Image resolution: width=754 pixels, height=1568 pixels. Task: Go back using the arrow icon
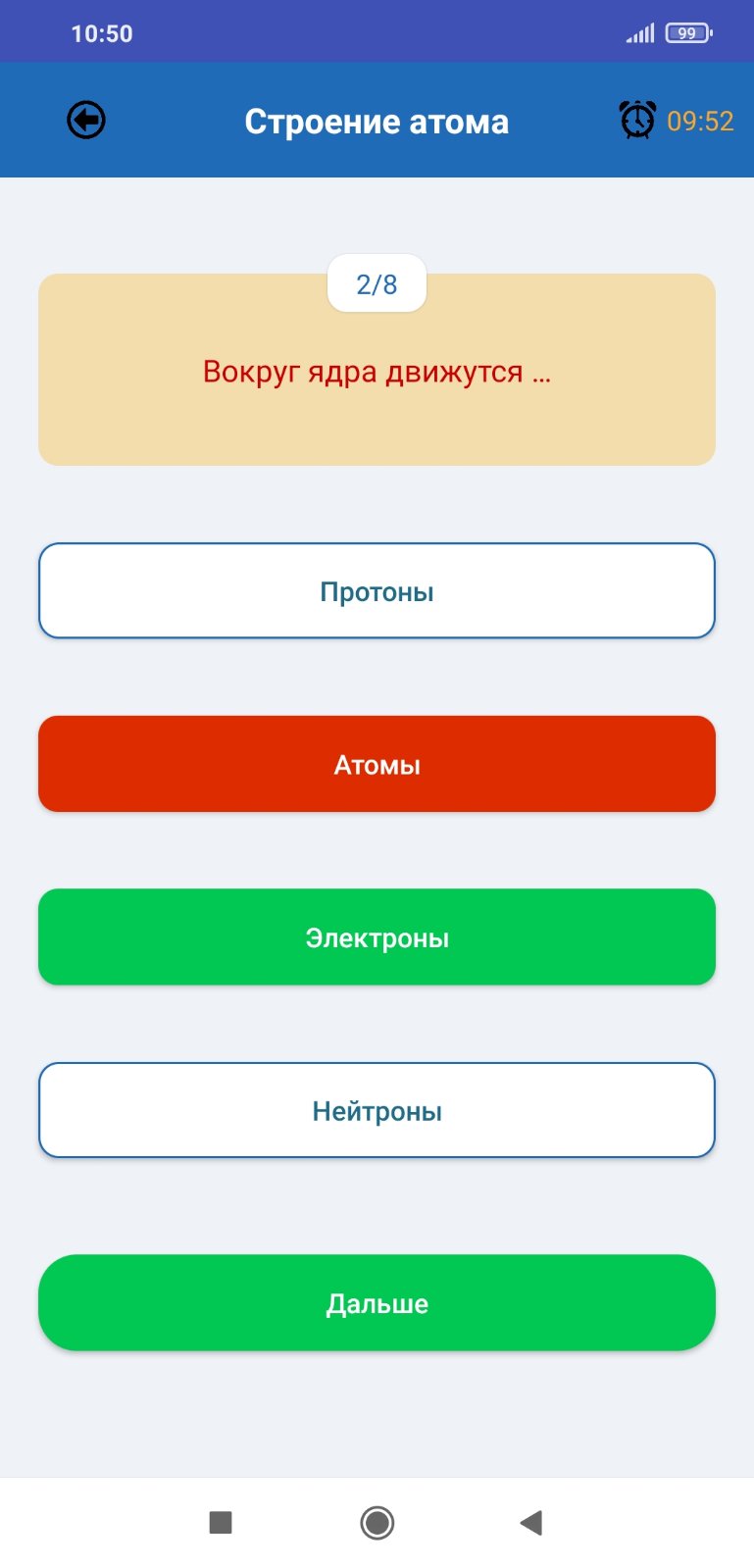point(86,121)
